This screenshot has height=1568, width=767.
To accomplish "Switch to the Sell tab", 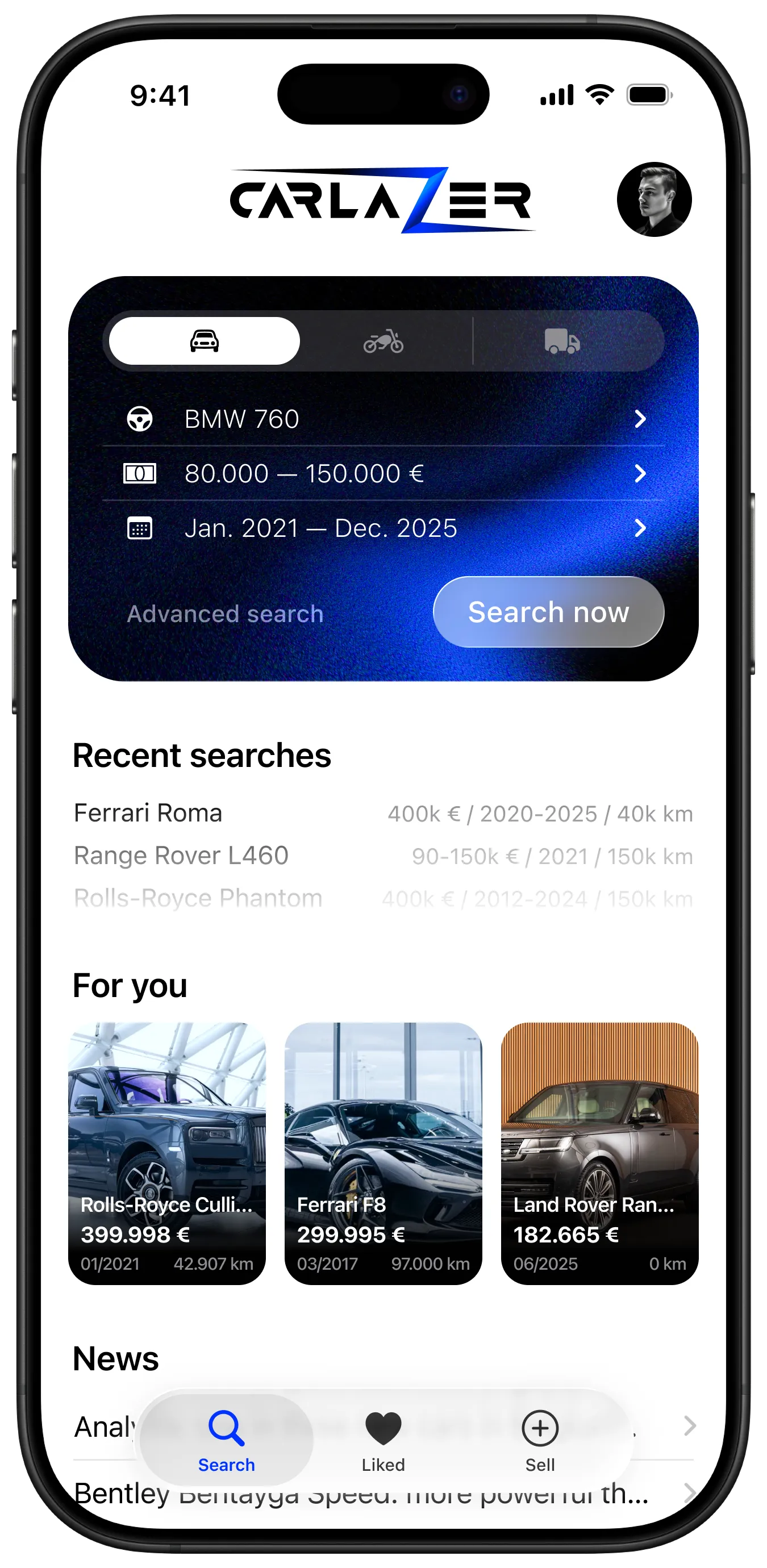I will tap(540, 1440).
